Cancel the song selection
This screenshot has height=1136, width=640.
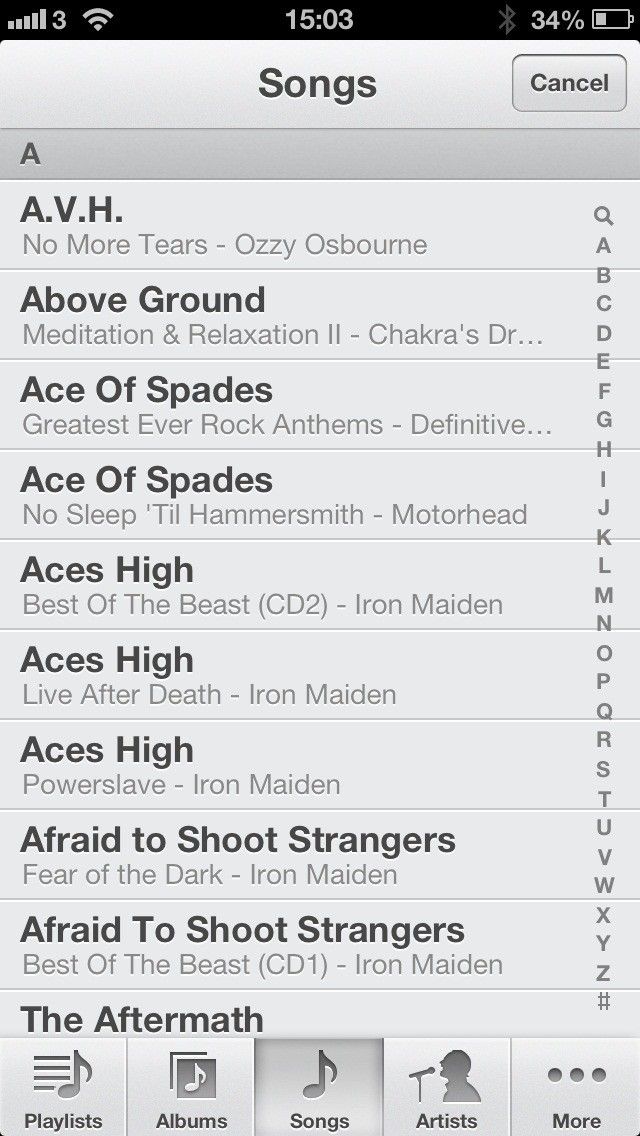coord(569,83)
